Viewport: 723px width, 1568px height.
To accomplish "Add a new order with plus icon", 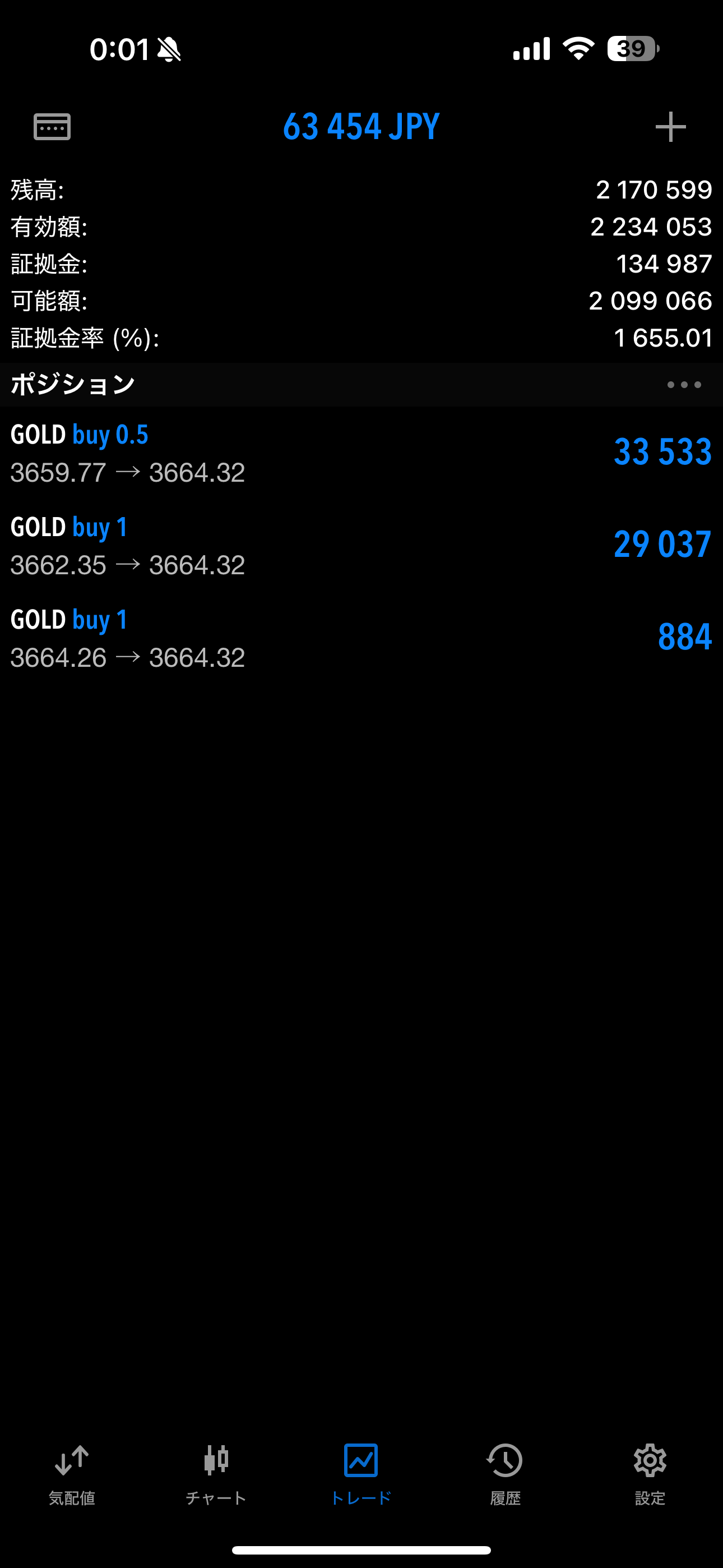I will 671,127.
